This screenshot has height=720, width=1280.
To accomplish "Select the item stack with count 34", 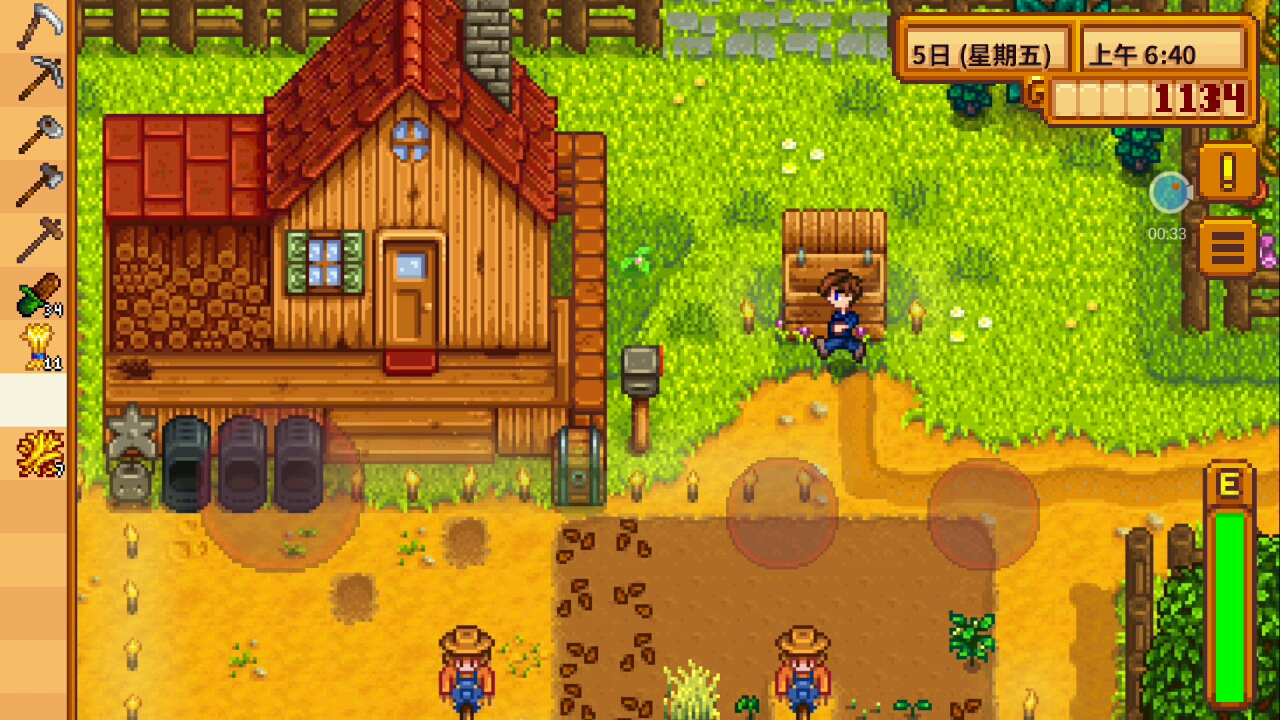I will click(x=38, y=294).
